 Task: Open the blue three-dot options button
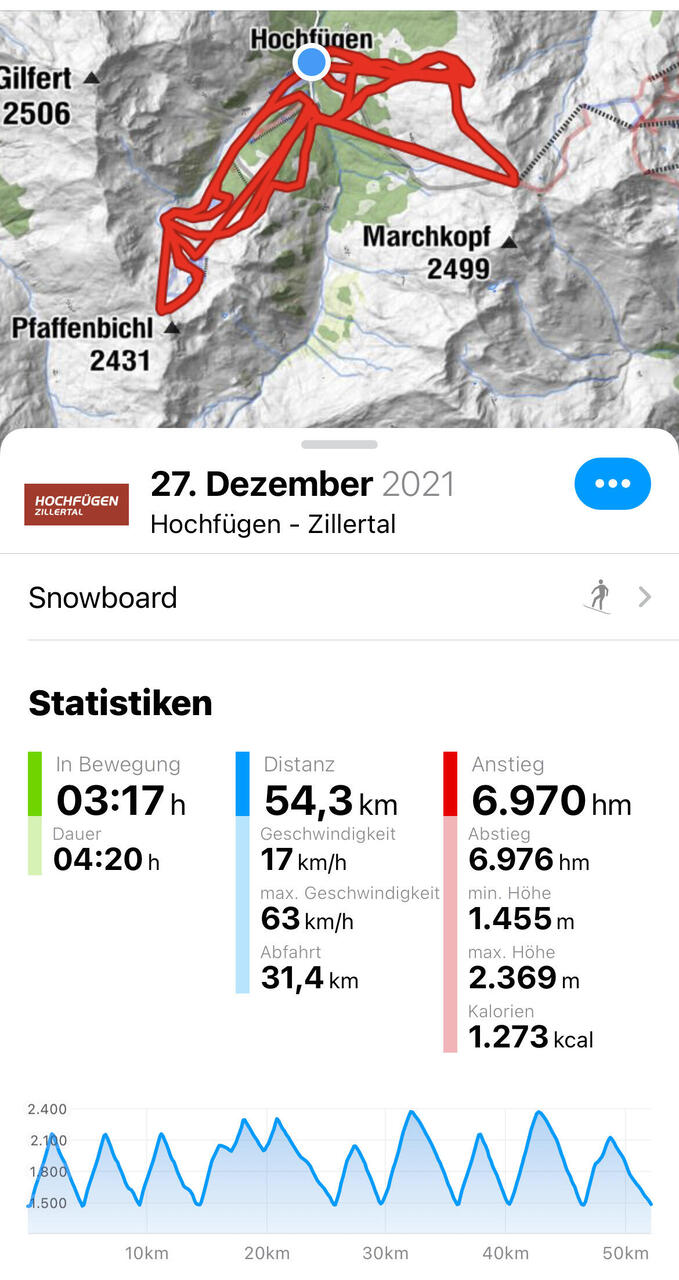point(612,484)
